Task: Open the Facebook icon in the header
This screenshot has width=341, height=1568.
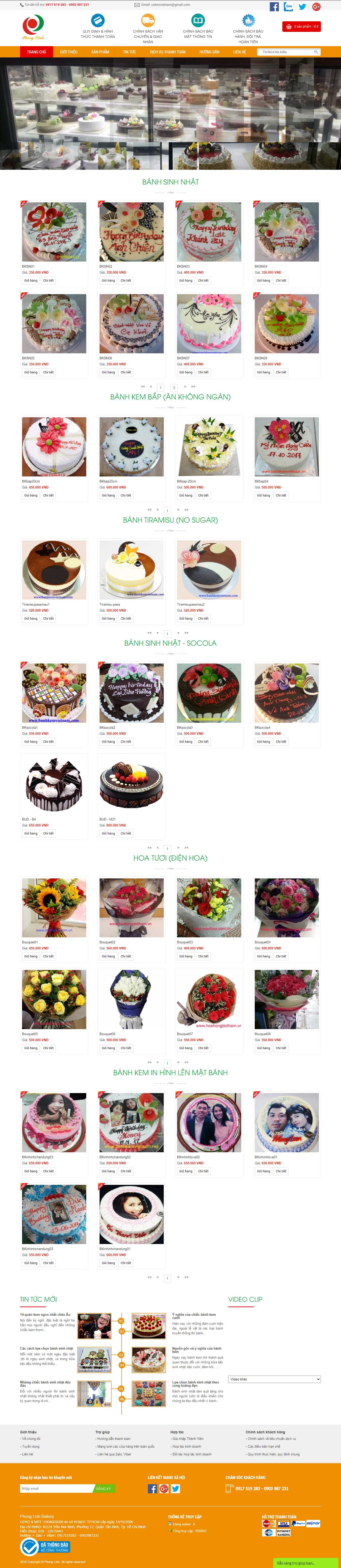Action: (274, 7)
